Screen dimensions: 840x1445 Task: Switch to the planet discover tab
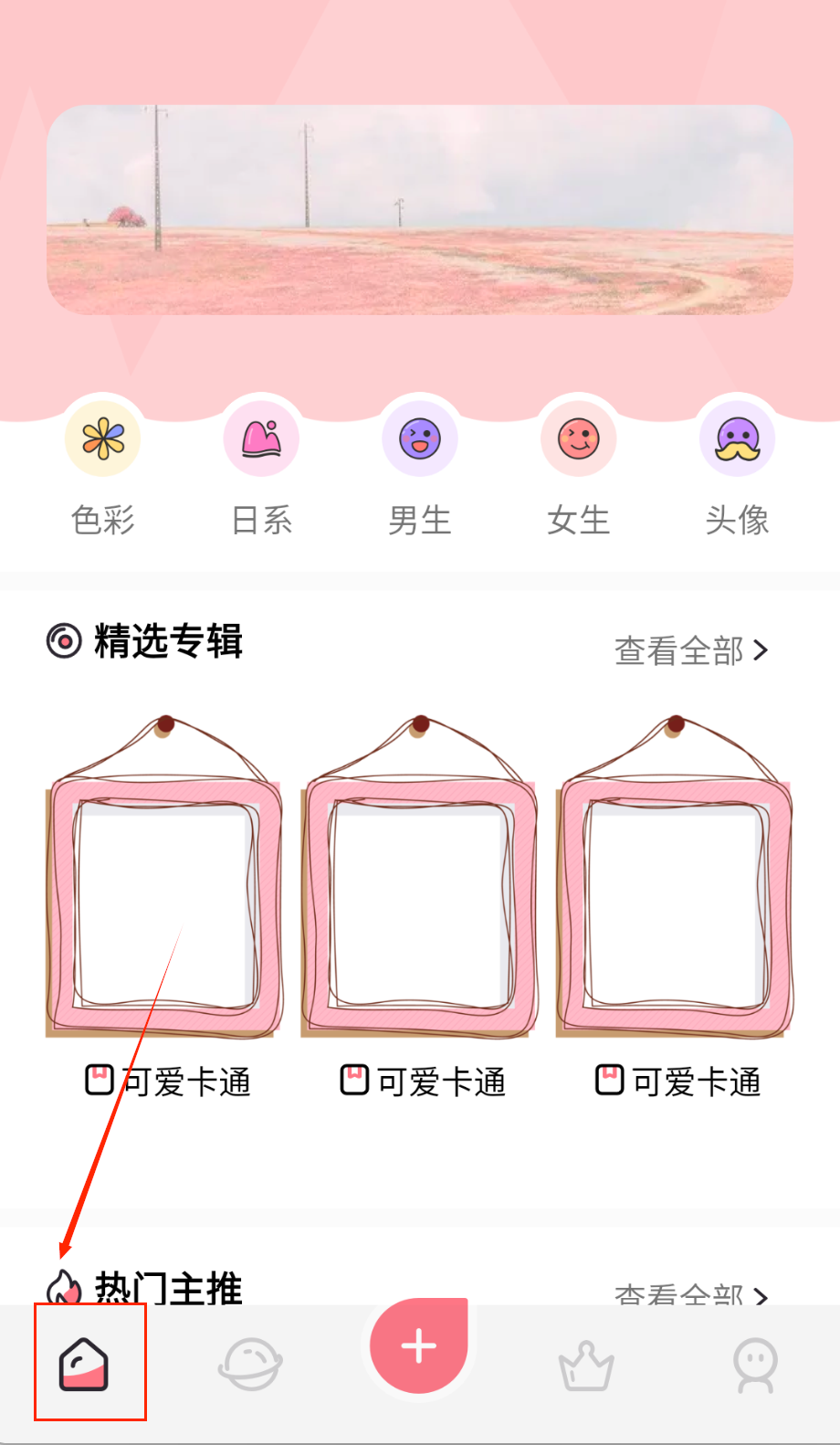250,1364
